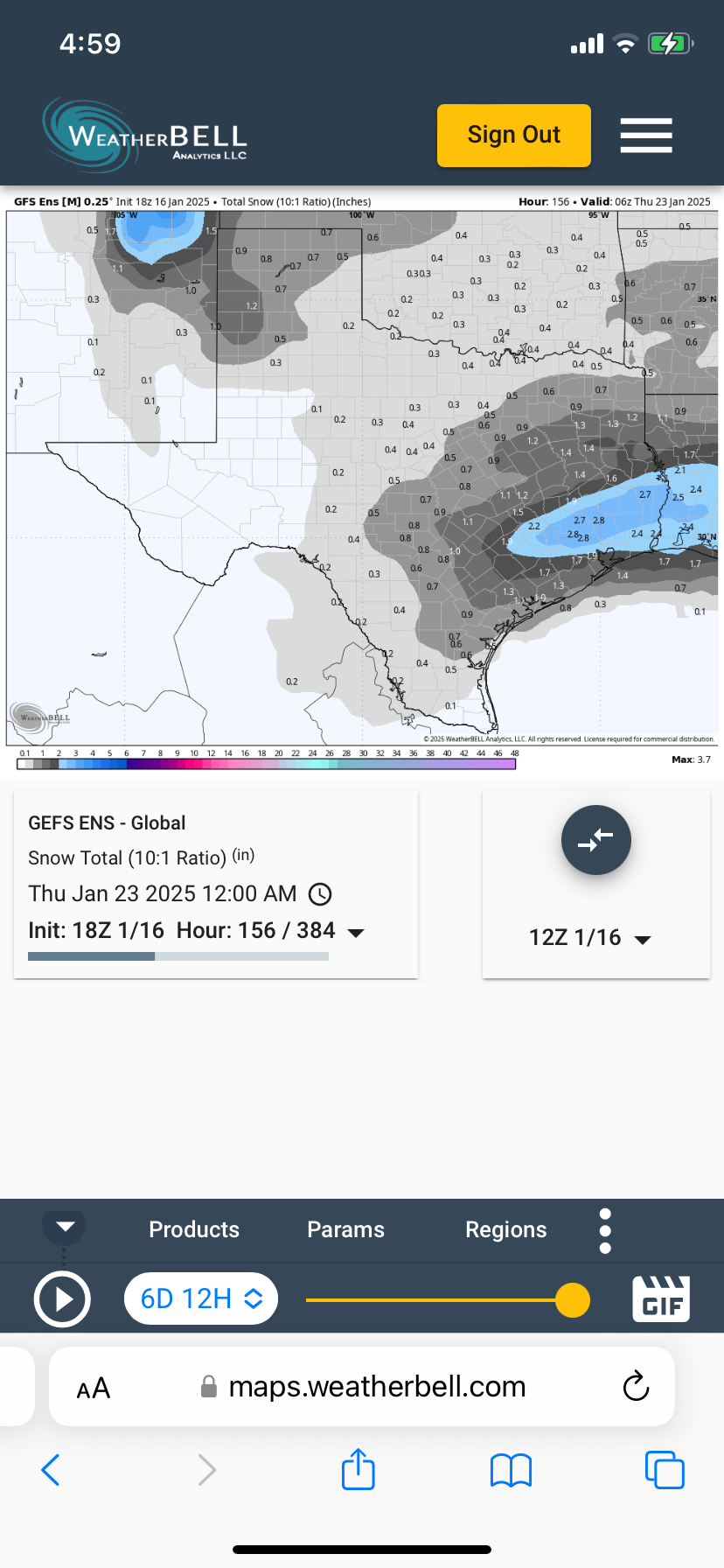Open the Params menu

pos(345,1229)
